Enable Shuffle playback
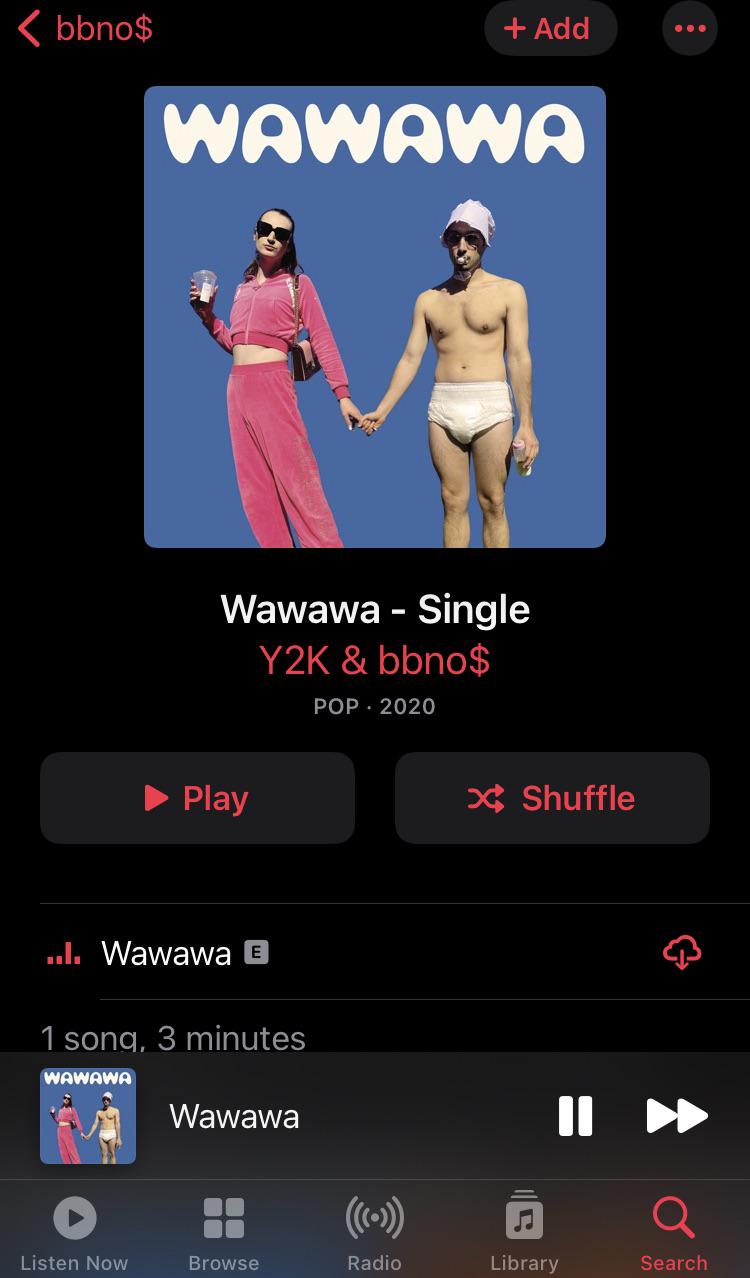The image size is (750, 1278). (552, 798)
